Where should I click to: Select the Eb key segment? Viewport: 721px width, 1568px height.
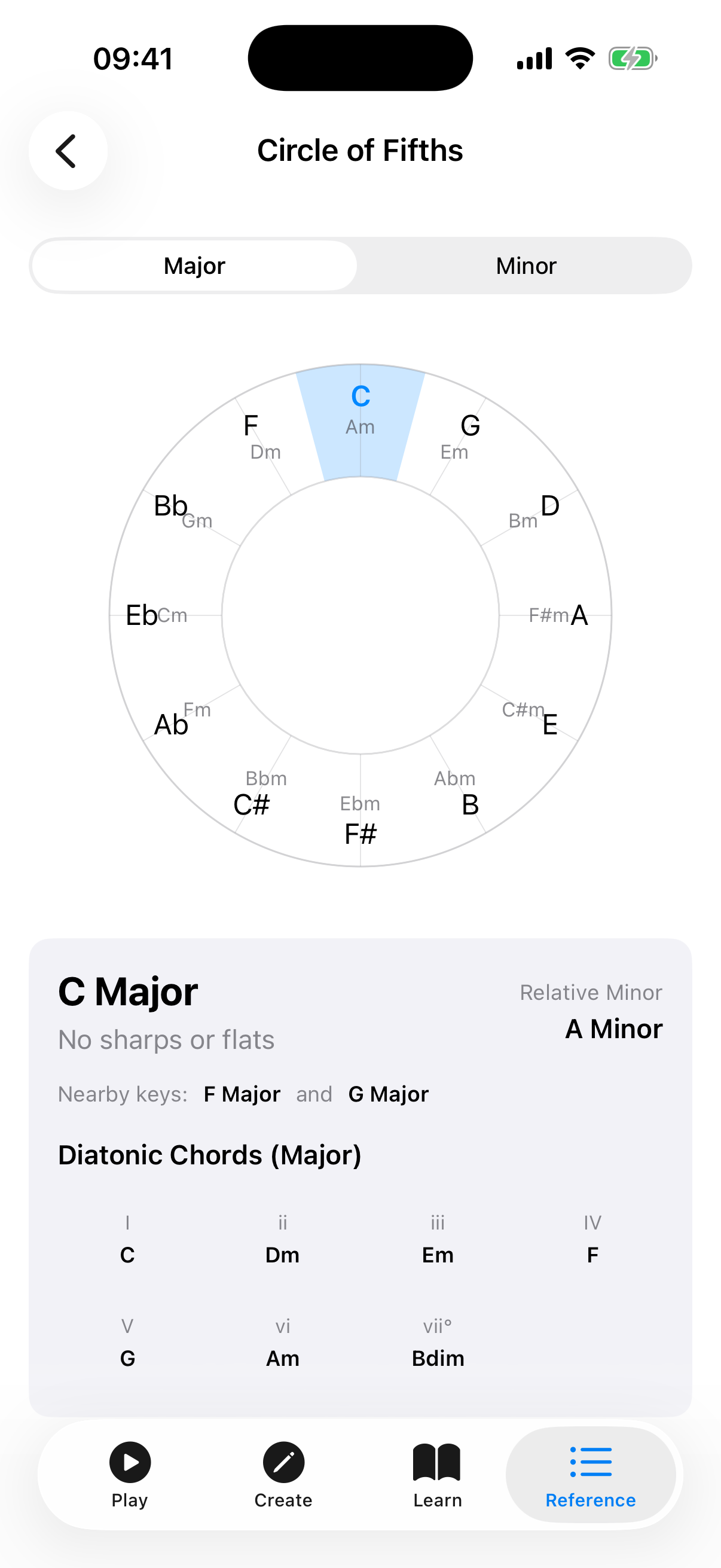pyautogui.click(x=143, y=615)
